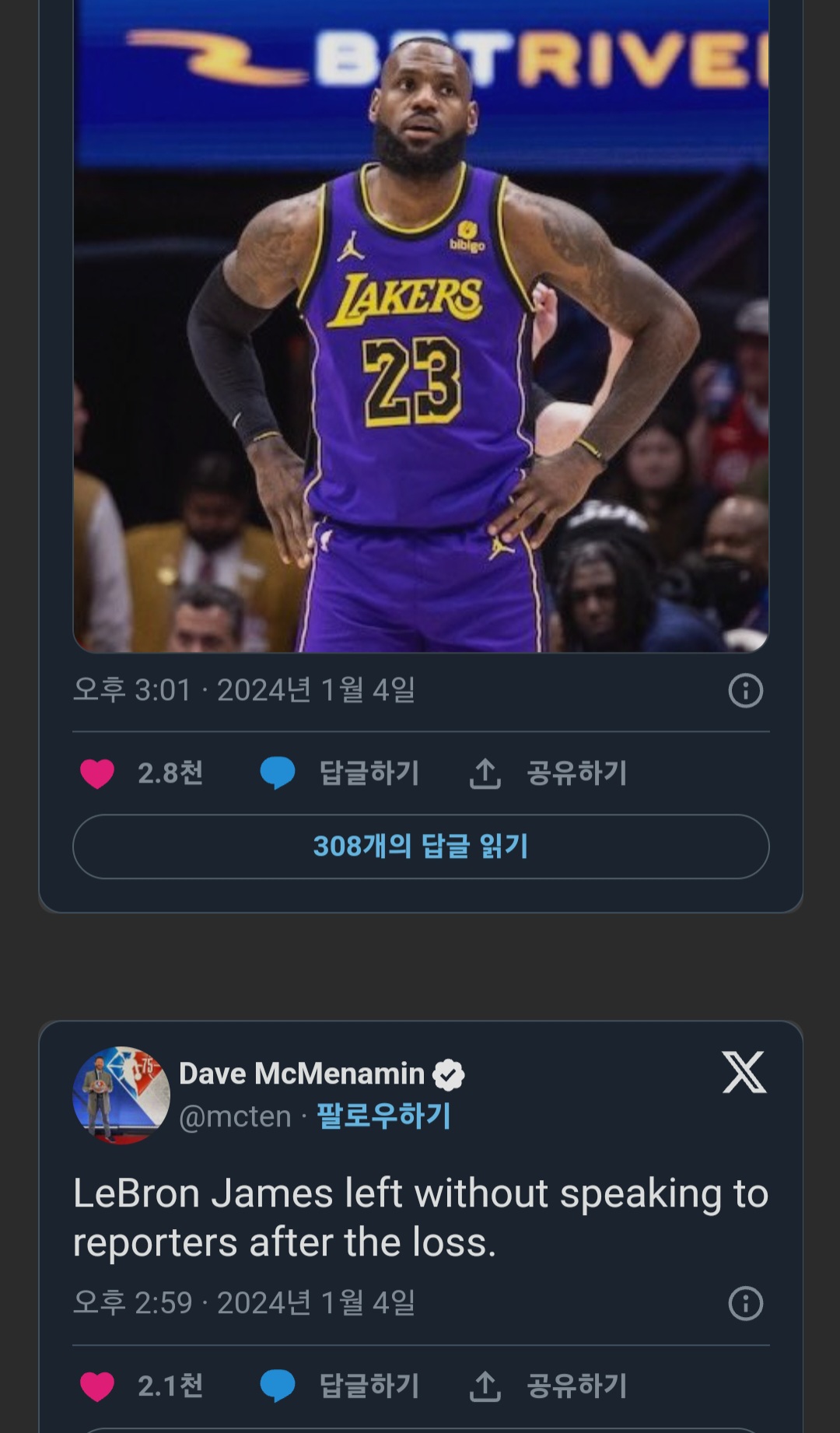Like the tweet posted at 3:01
This screenshot has width=840, height=1433.
coord(98,773)
